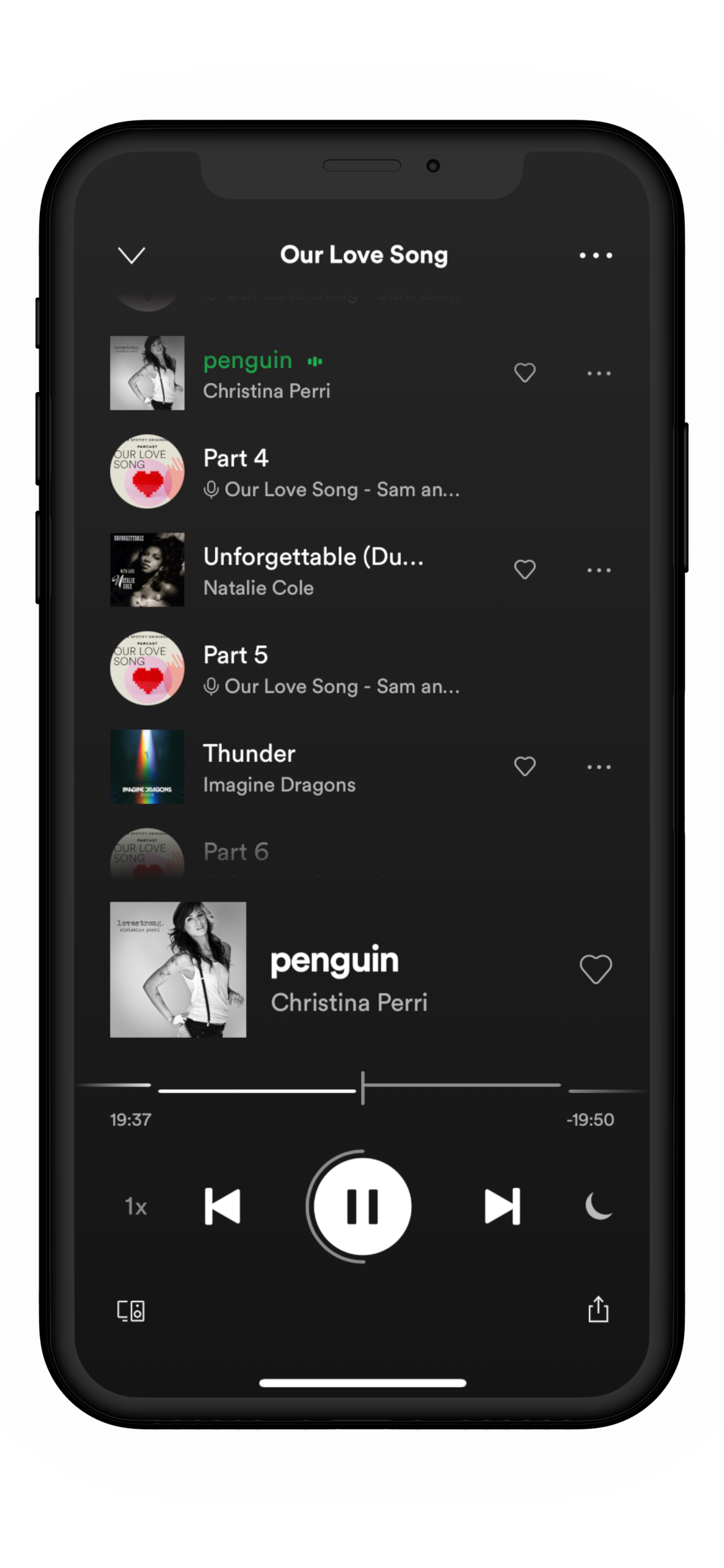The width and height of the screenshot is (724, 1568).
Task: Open the share icon
Action: [x=599, y=1311]
